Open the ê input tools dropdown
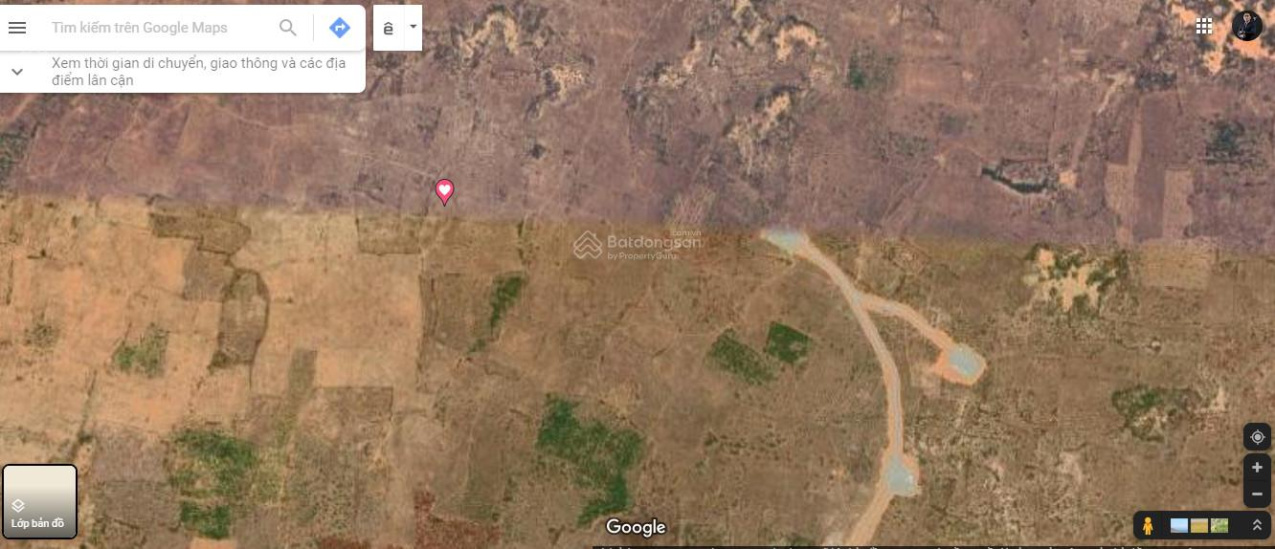Viewport: 1275px width, 549px height. tap(412, 28)
